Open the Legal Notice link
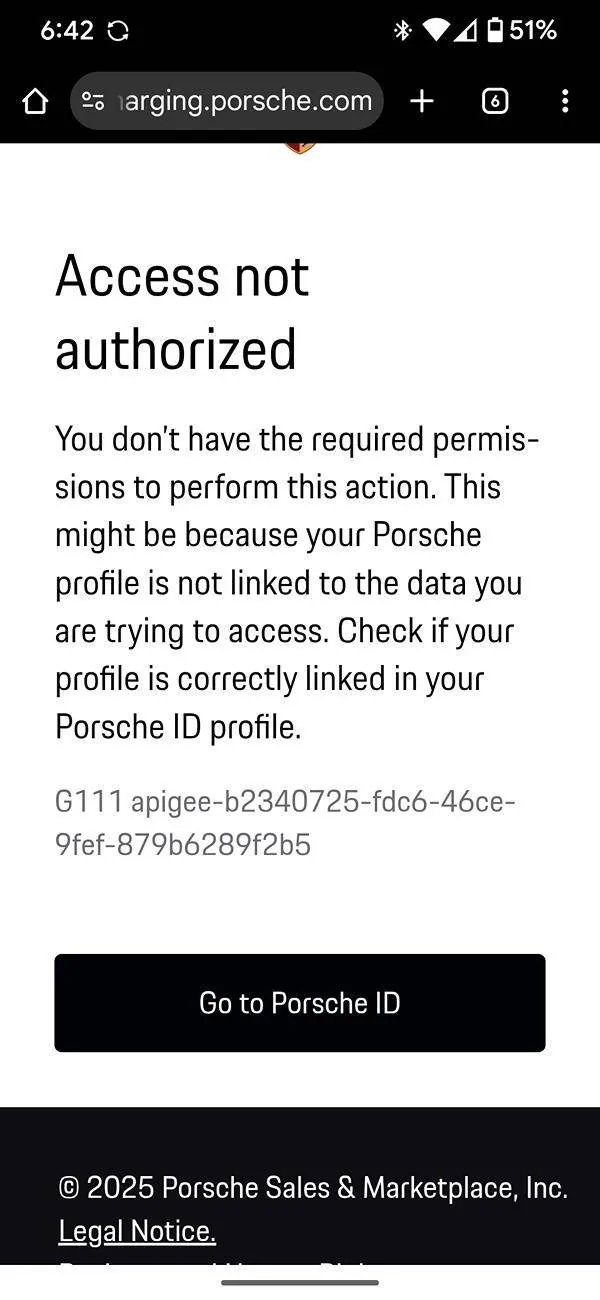This screenshot has height=1300, width=600. pyautogui.click(x=137, y=1231)
